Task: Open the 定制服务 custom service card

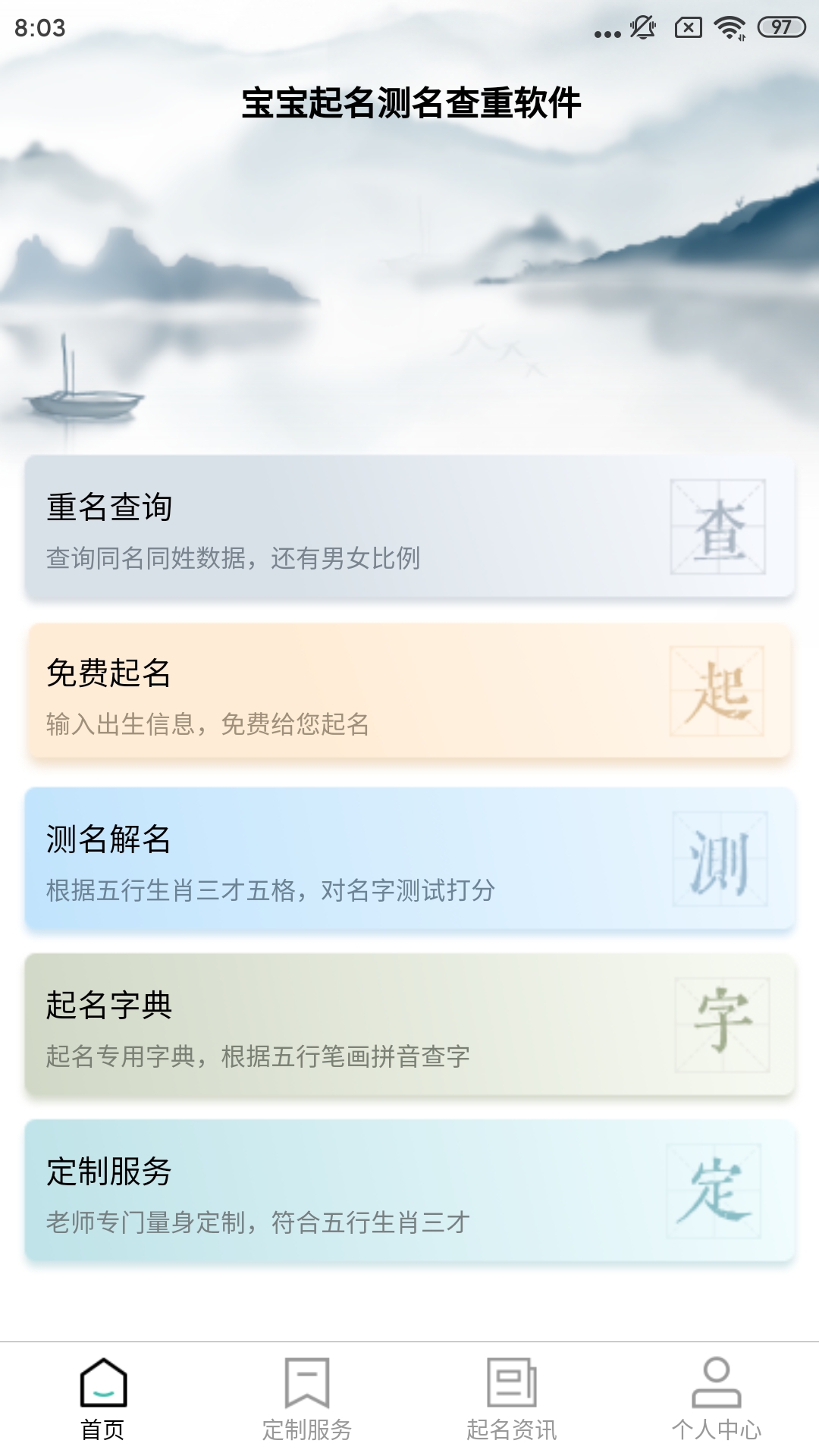Action: [409, 1191]
